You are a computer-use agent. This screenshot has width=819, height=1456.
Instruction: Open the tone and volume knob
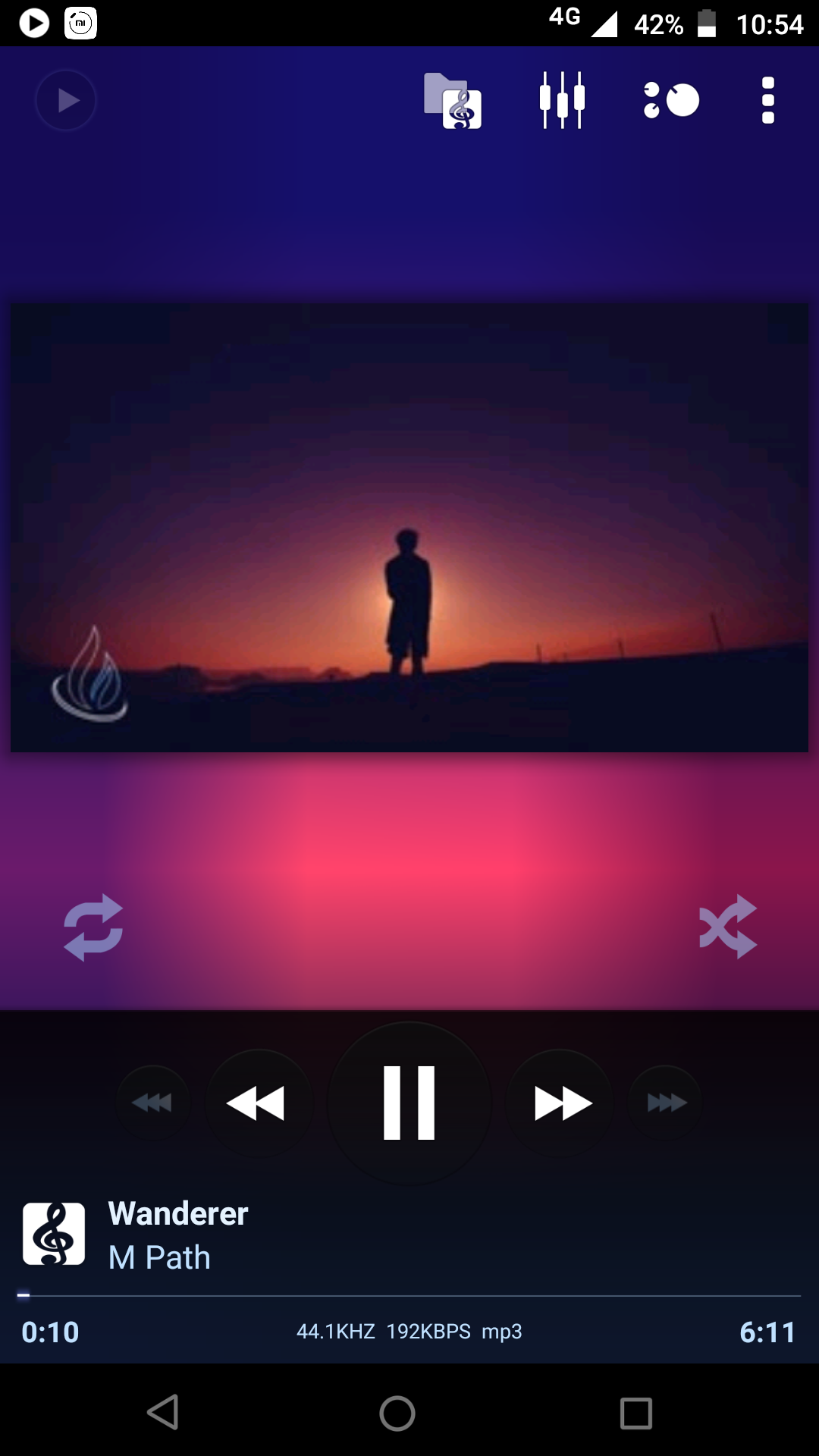[x=671, y=100]
